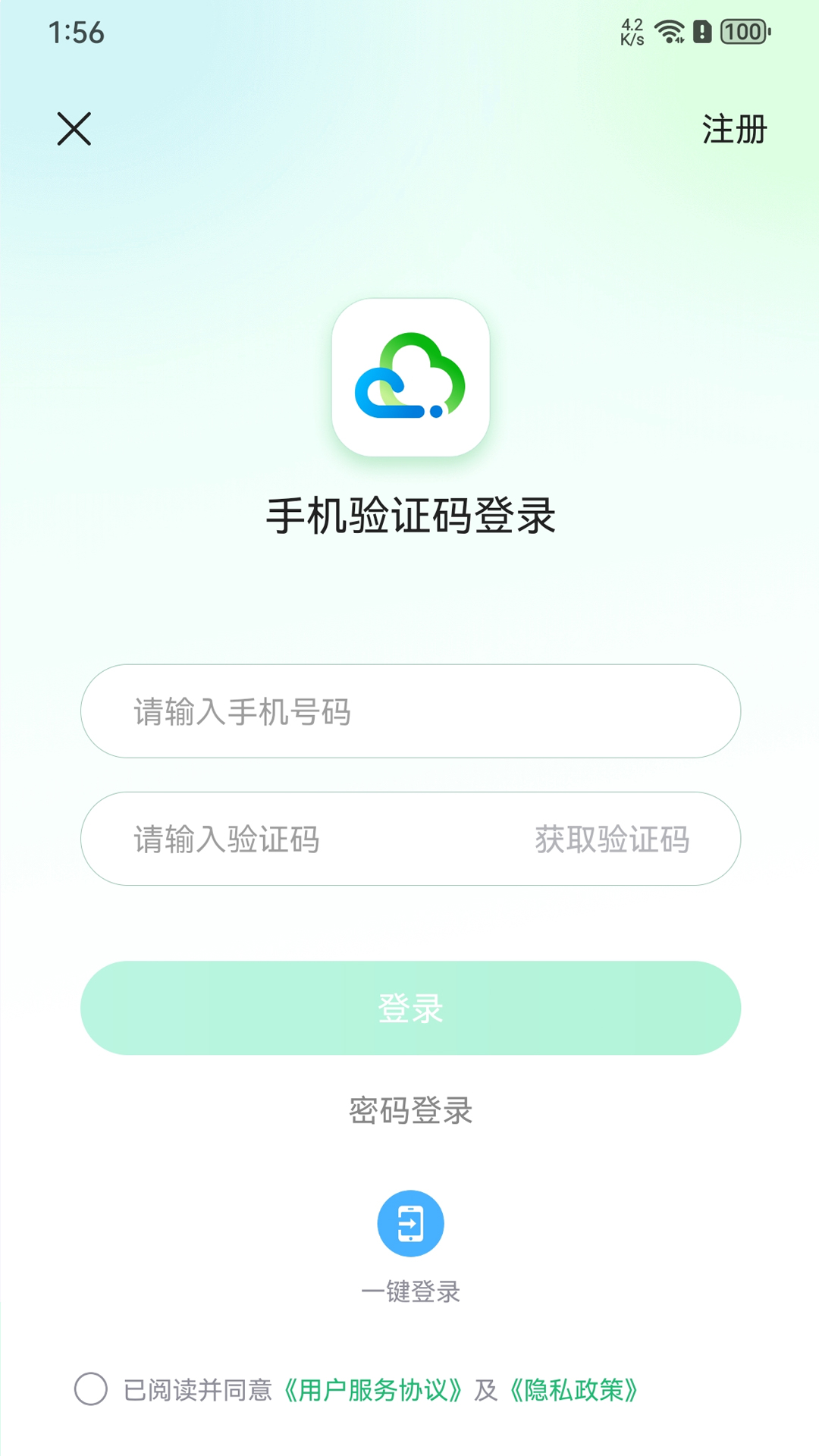Screen dimensions: 819x1456
Task: Switch to 密码登录 password login
Action: coord(409,1109)
